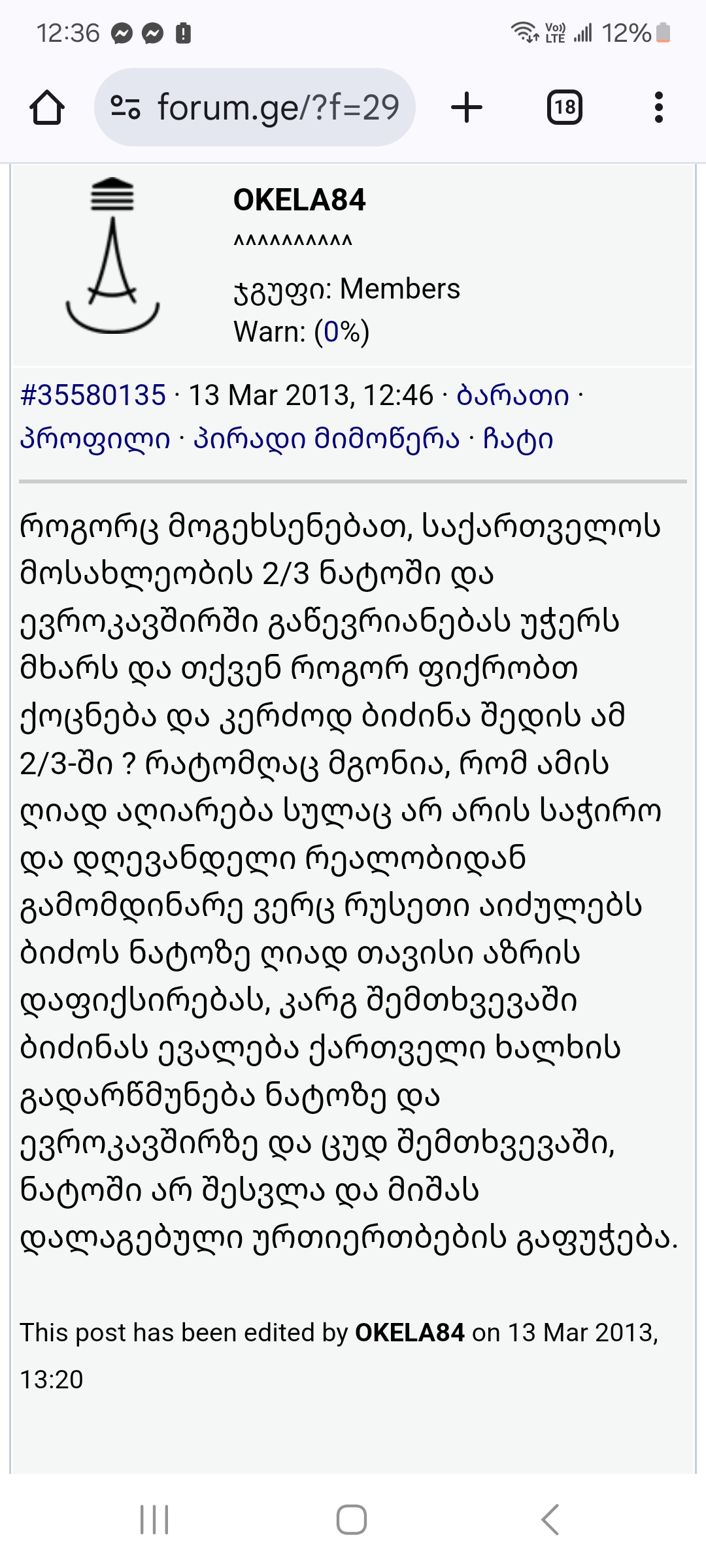Open the პირადი მიმოწერა link

(x=327, y=439)
